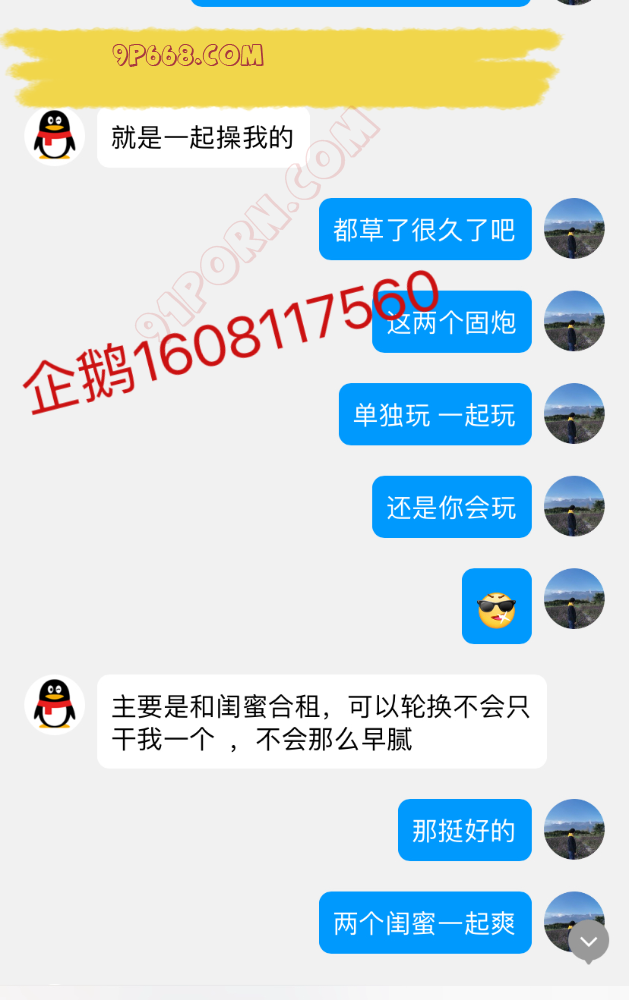
Task: Jump to latest messages with the down-arrow button
Action: pyautogui.click(x=589, y=941)
